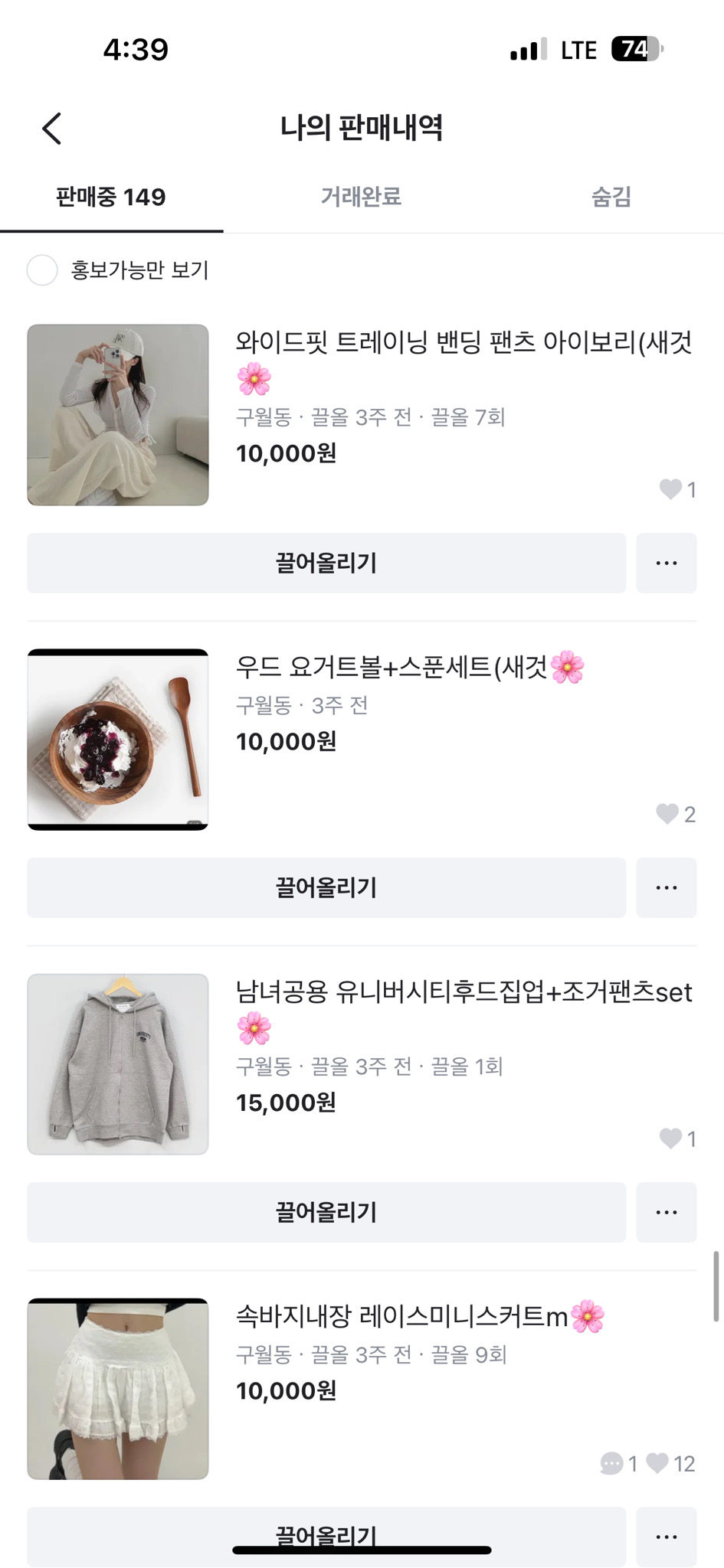Open more options for the wood yogurt bowl listing
The height and width of the screenshot is (1568, 724).
coord(666,887)
